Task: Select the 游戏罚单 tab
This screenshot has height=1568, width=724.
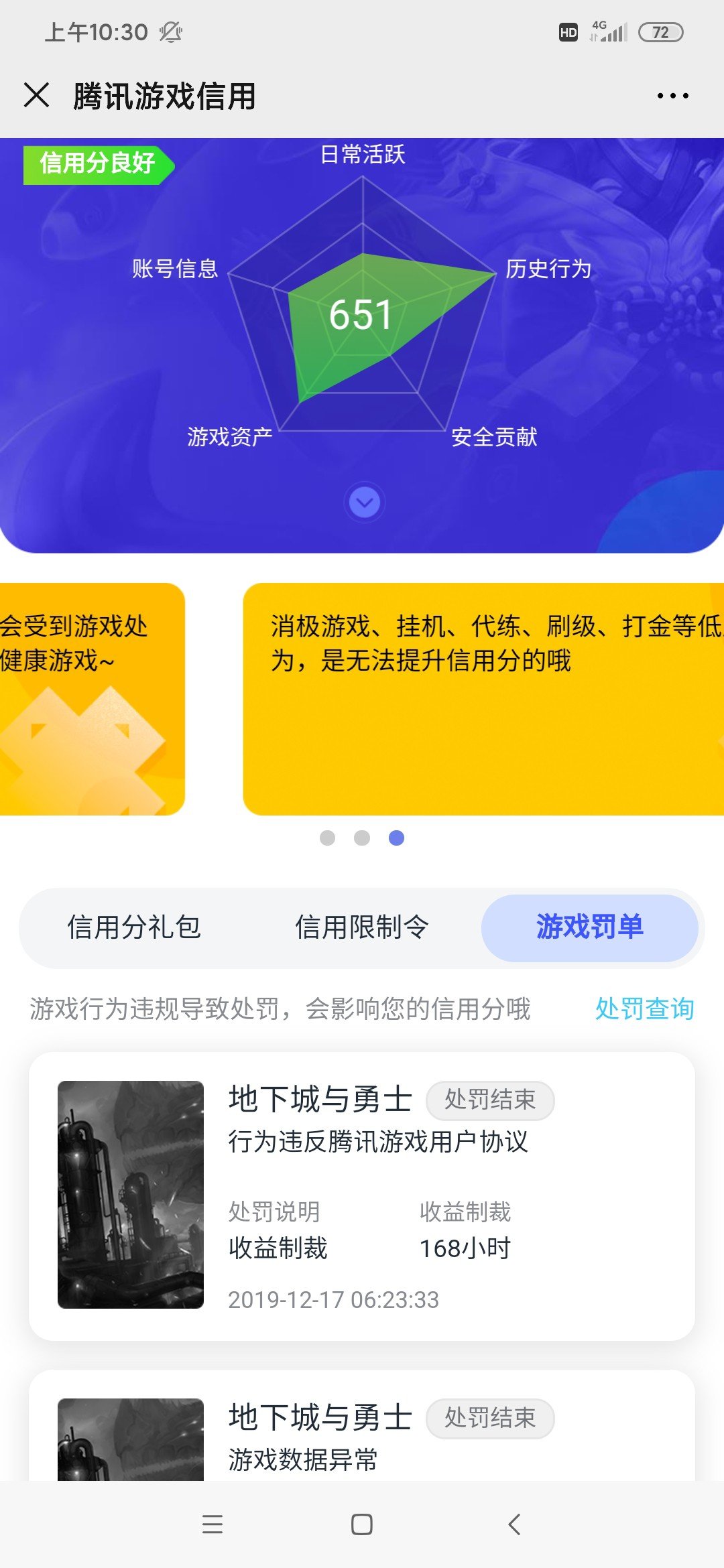Action: pyautogui.click(x=589, y=927)
